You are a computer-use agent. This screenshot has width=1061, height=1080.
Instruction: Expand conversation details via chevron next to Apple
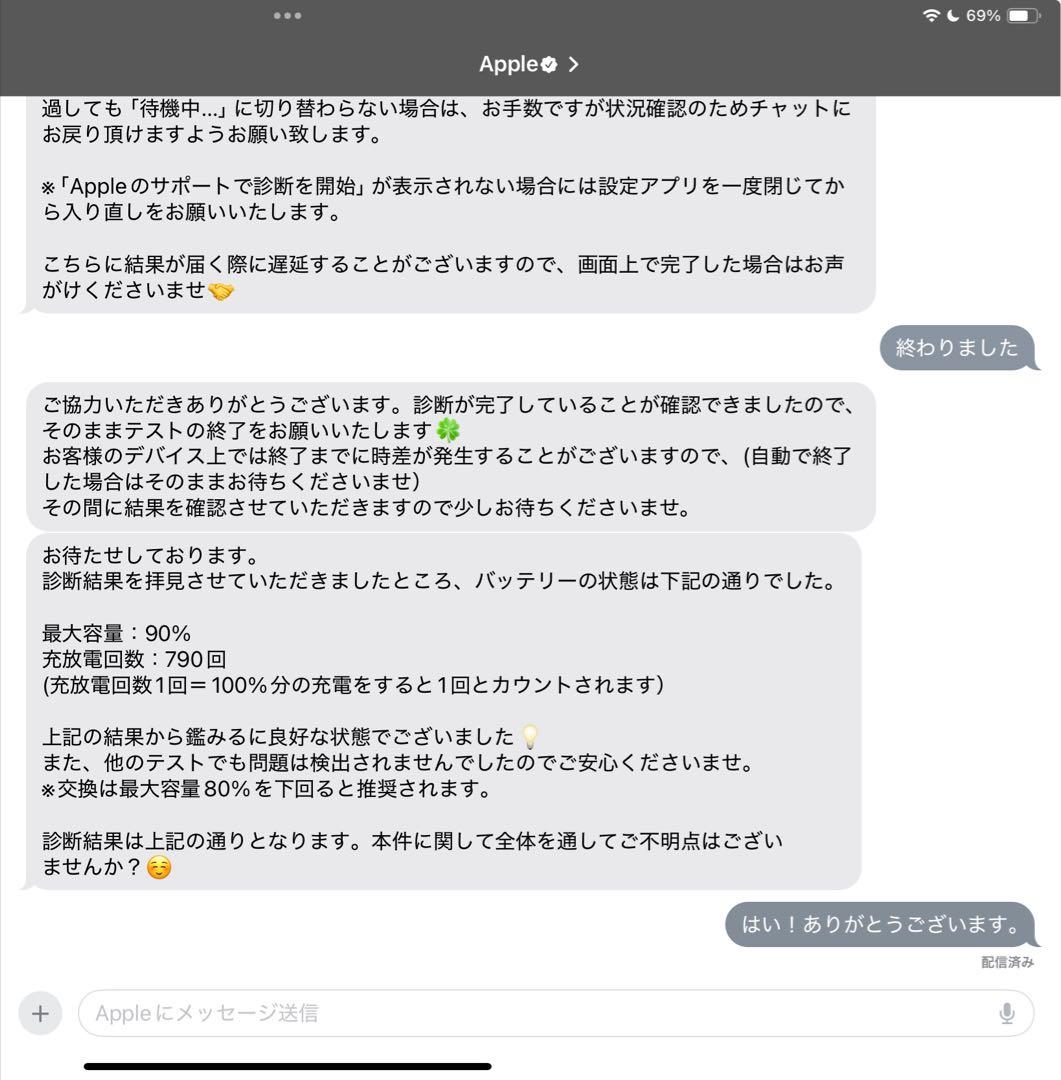click(x=573, y=63)
